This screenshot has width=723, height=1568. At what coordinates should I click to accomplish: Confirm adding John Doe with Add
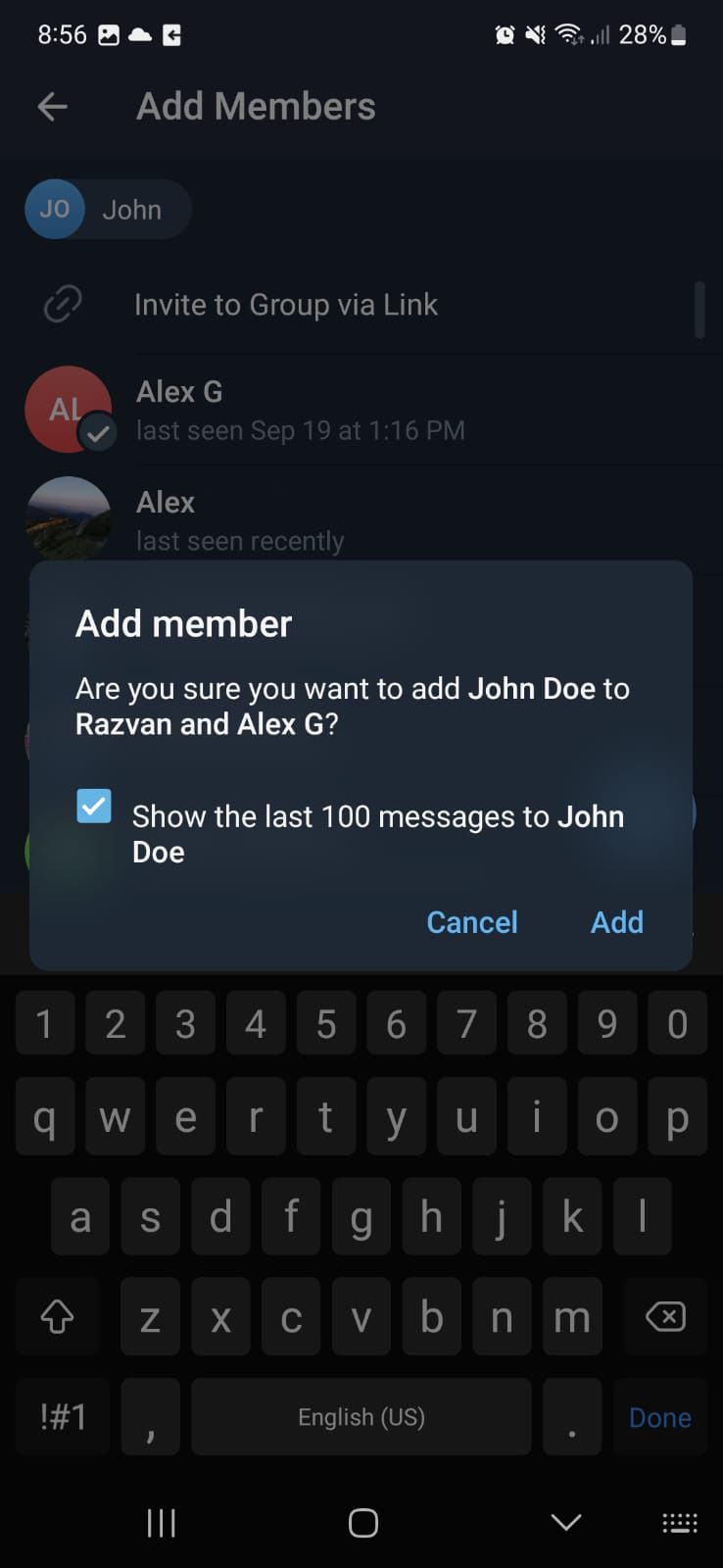point(616,922)
